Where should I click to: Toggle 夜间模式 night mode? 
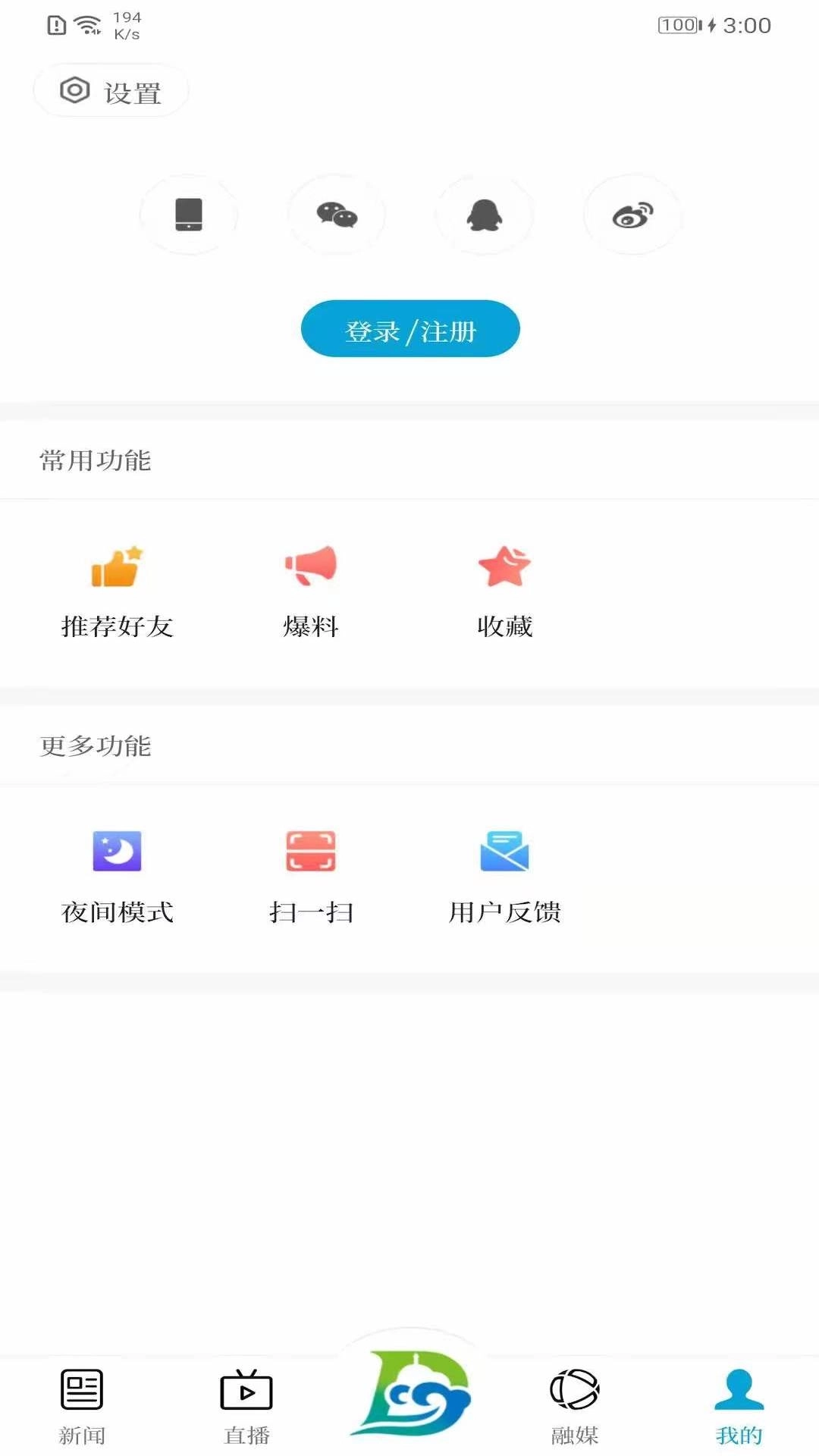point(118,851)
